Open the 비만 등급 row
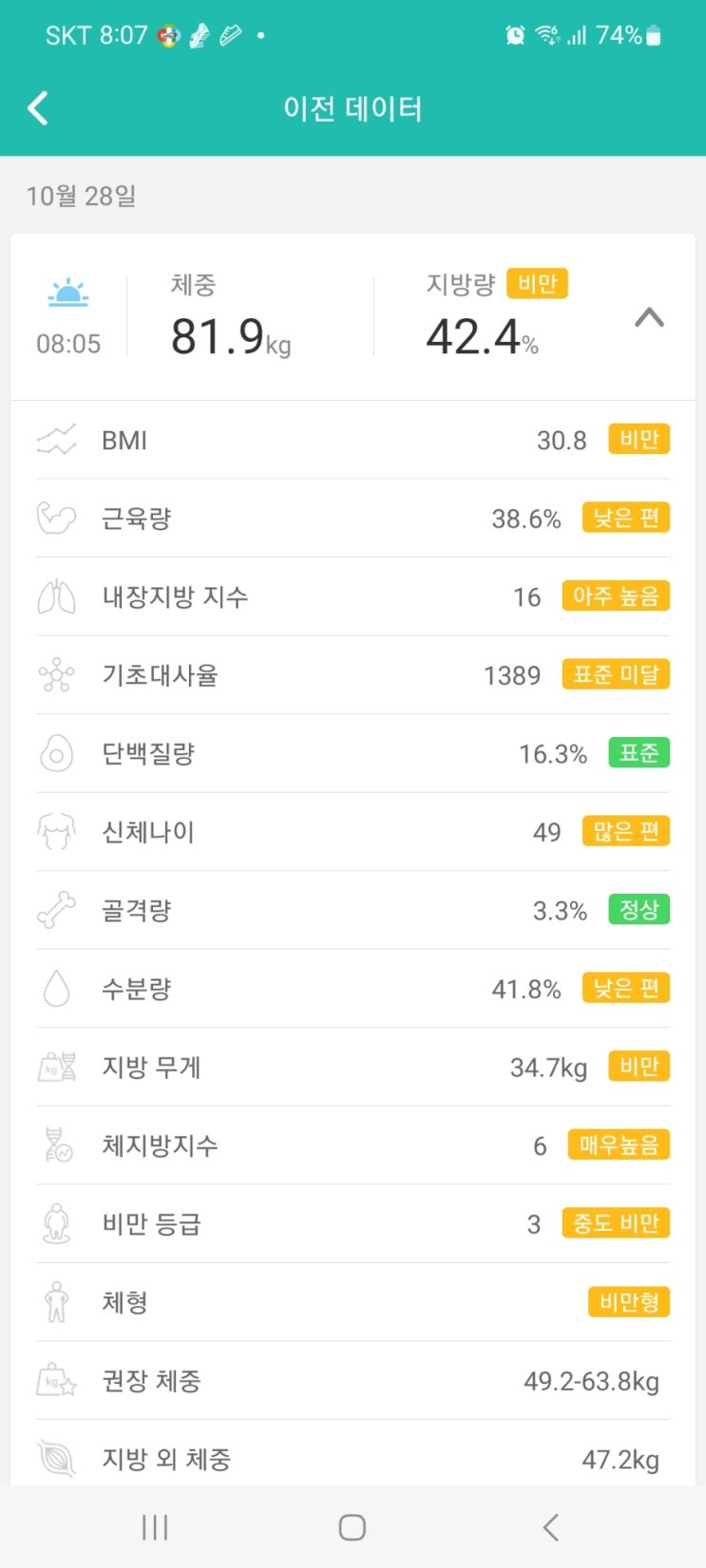Screen dimensions: 706x1568 coord(353,1224)
